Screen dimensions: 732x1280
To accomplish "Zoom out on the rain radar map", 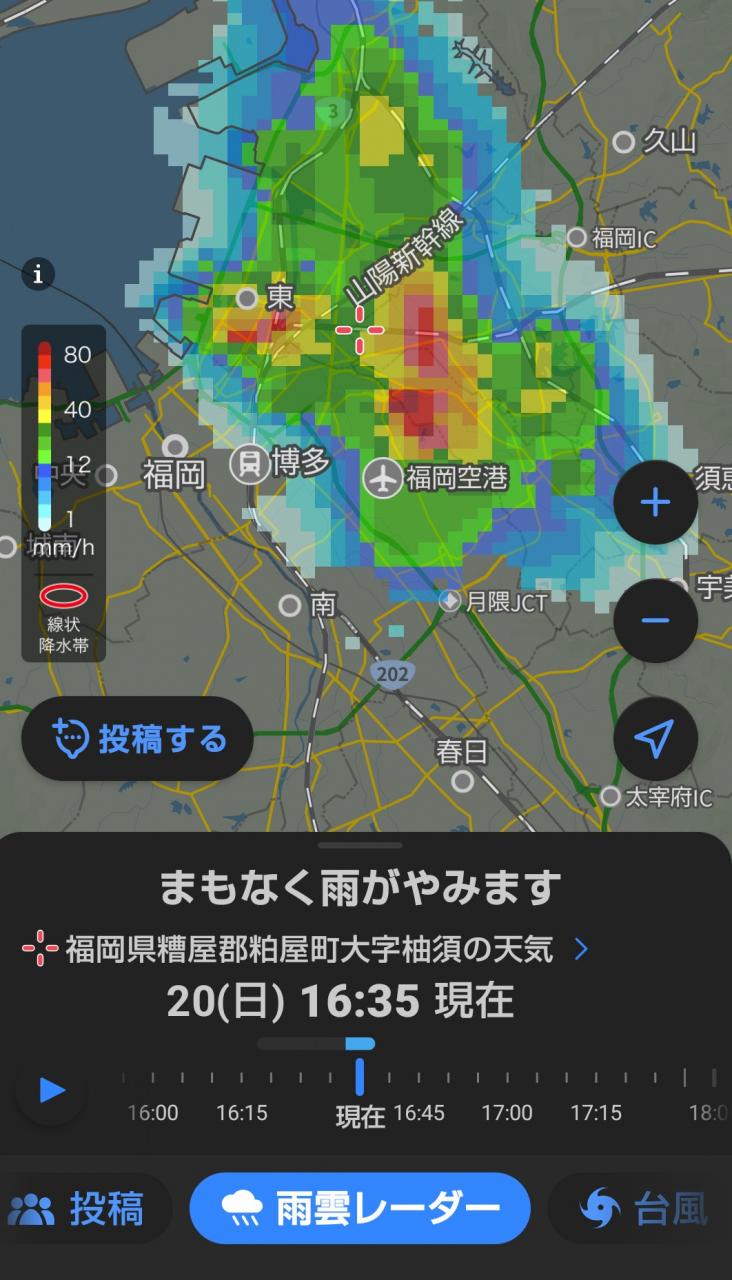I will (655, 620).
